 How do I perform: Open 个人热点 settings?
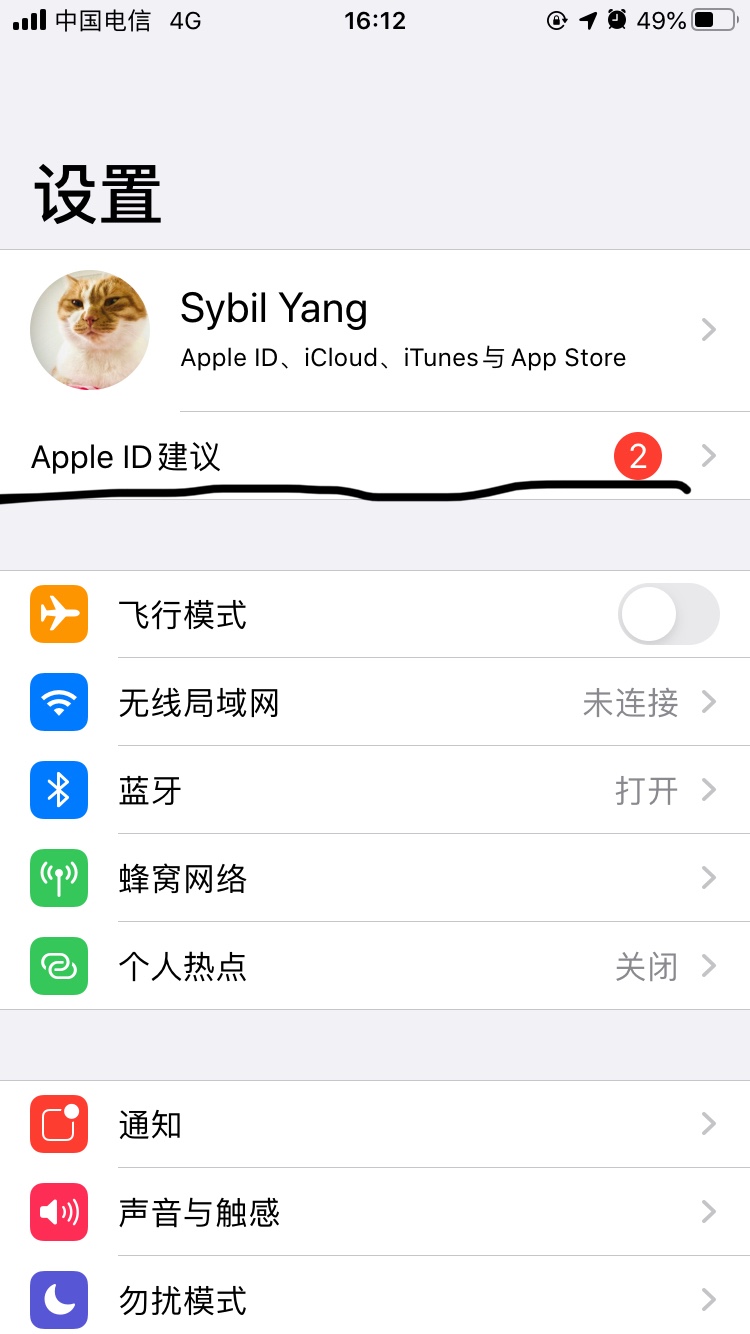click(x=375, y=966)
